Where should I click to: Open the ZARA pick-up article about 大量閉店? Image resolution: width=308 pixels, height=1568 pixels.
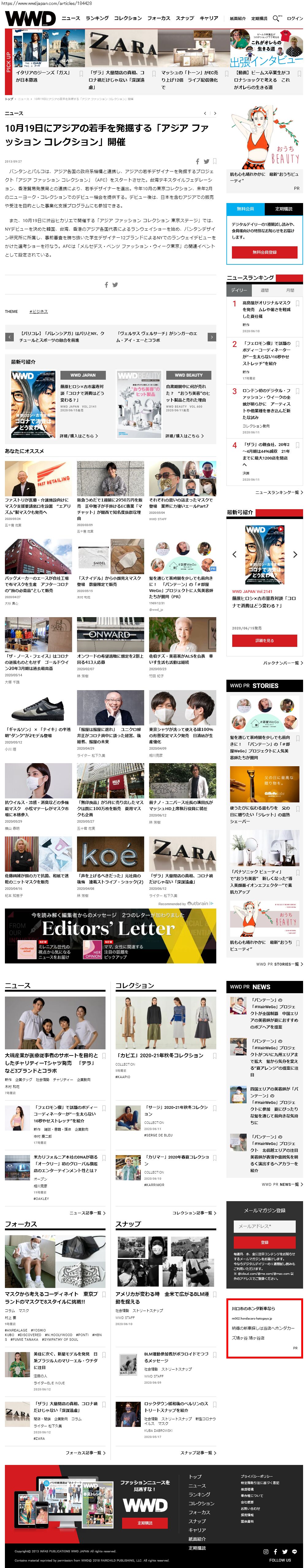[x=117, y=76]
